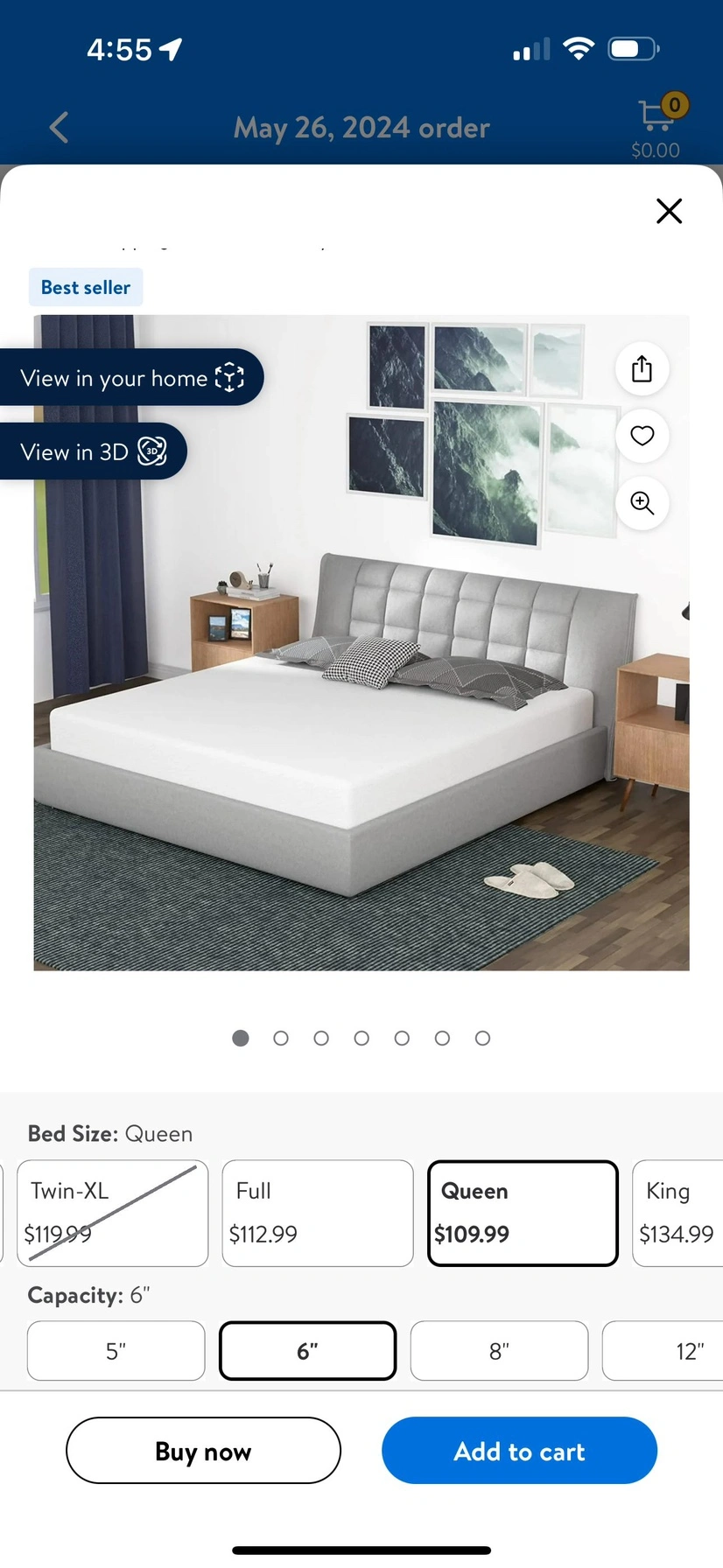This screenshot has width=723, height=1568.
Task: Close the product detail sheet
Action: [x=669, y=211]
